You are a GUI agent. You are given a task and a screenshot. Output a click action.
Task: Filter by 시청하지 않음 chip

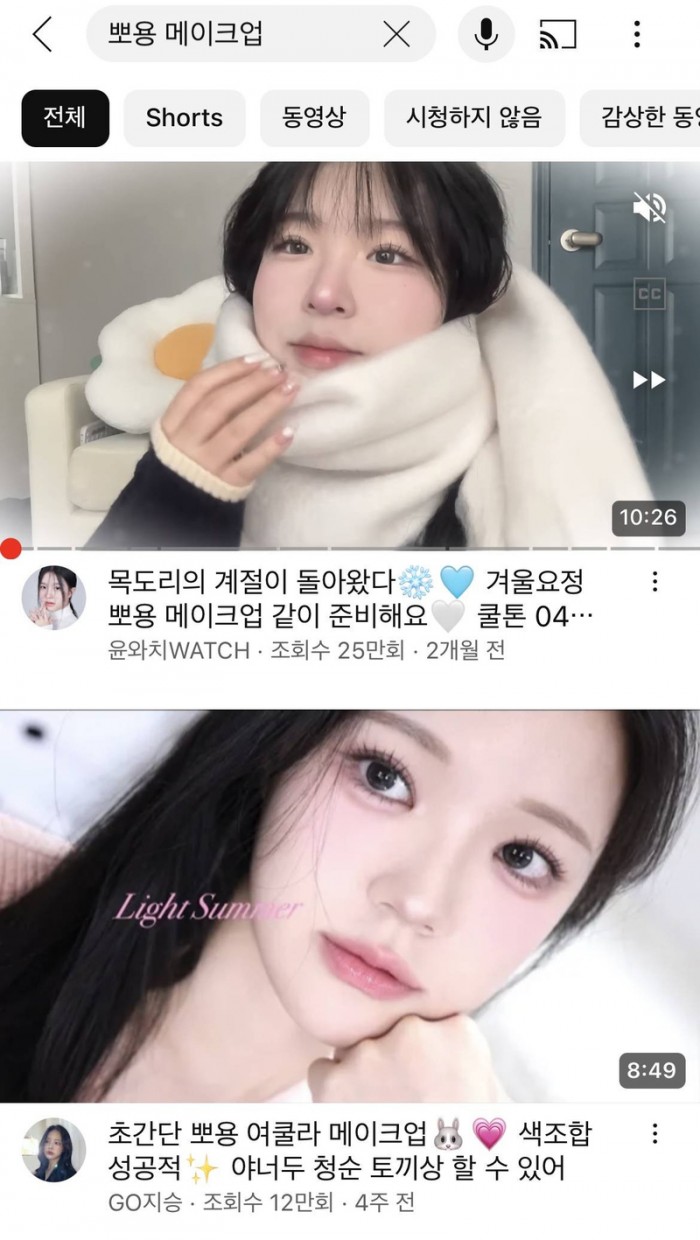pyautogui.click(x=474, y=118)
